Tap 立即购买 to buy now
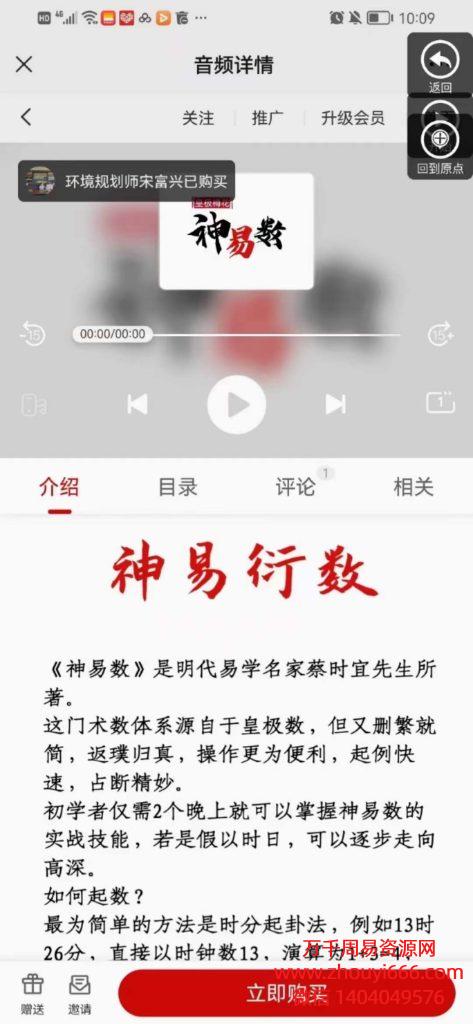Image resolution: width=473 pixels, height=1024 pixels. (x=286, y=994)
